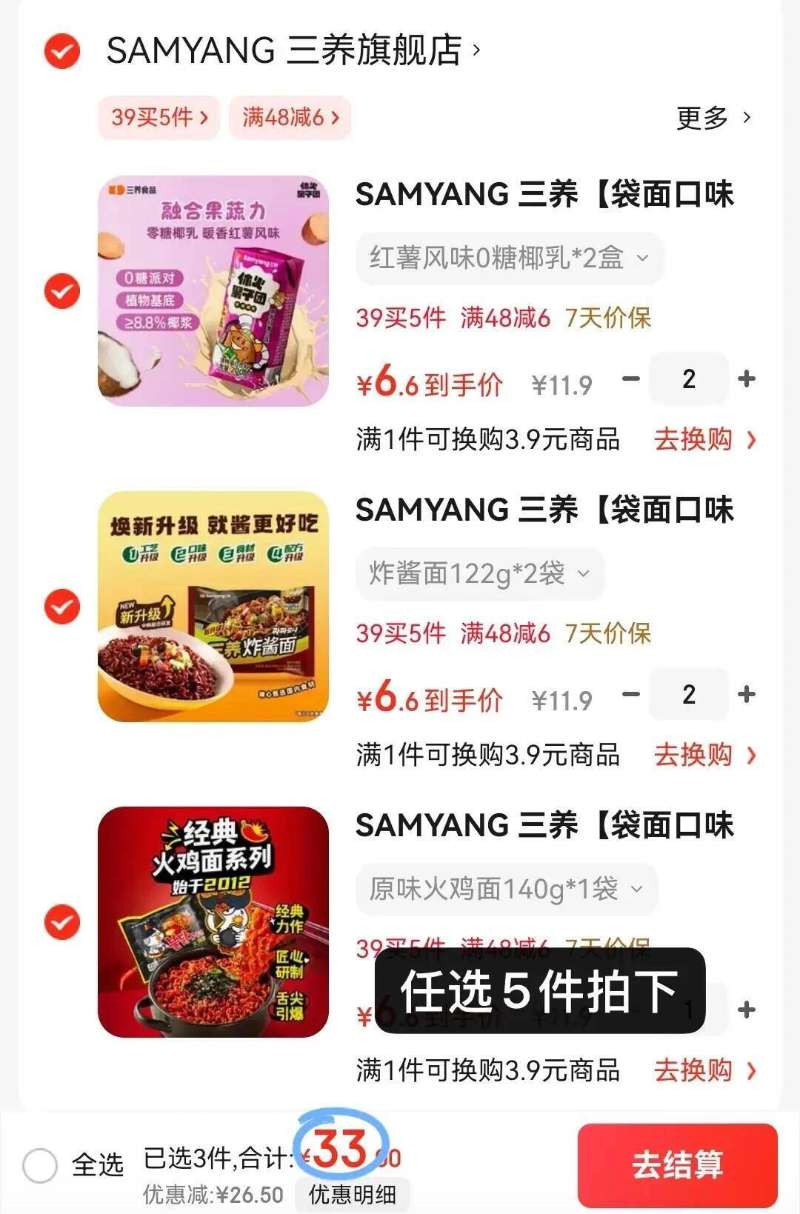The height and width of the screenshot is (1214, 800).
Task: Decrease quantity of 炸酱面 noodles
Action: (631, 694)
